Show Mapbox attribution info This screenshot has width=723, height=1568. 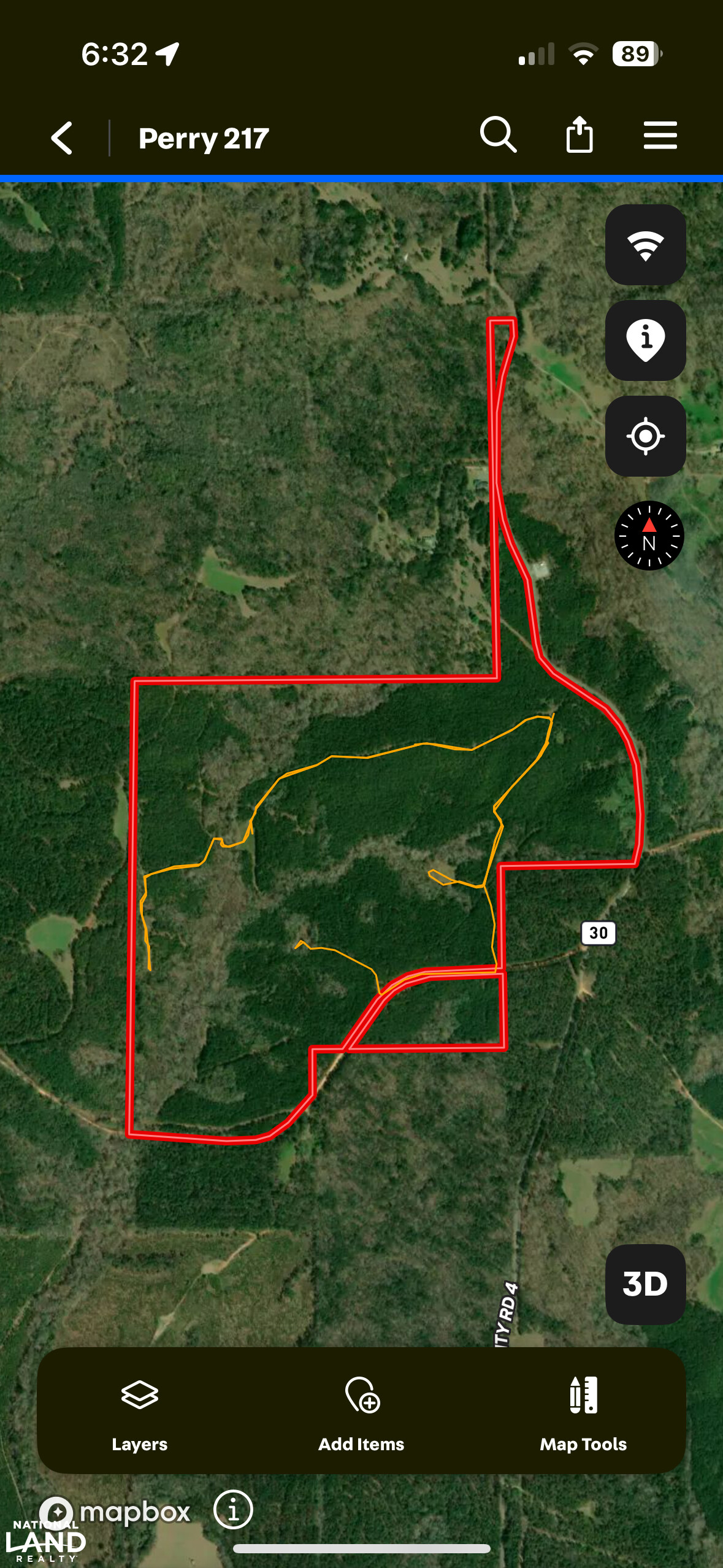233,1509
